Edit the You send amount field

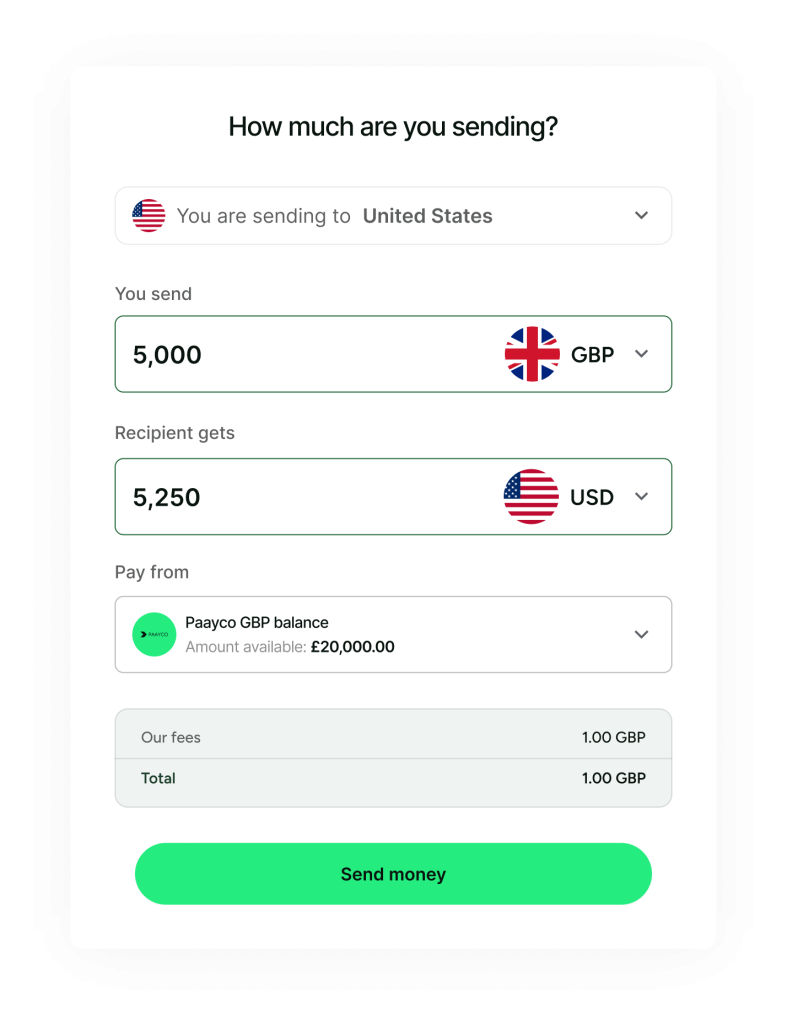tap(300, 355)
